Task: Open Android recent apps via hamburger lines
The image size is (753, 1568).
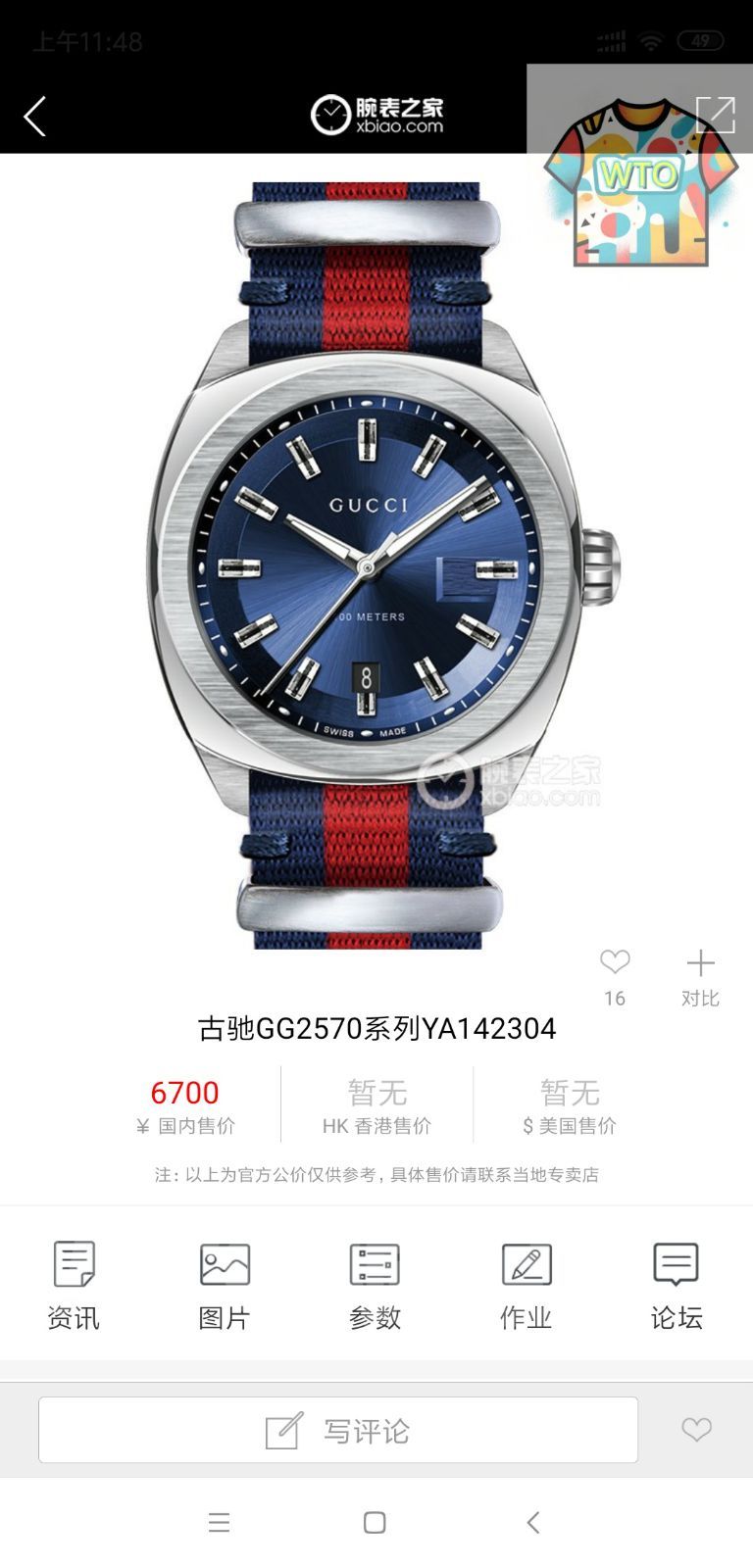Action: pyautogui.click(x=219, y=1523)
